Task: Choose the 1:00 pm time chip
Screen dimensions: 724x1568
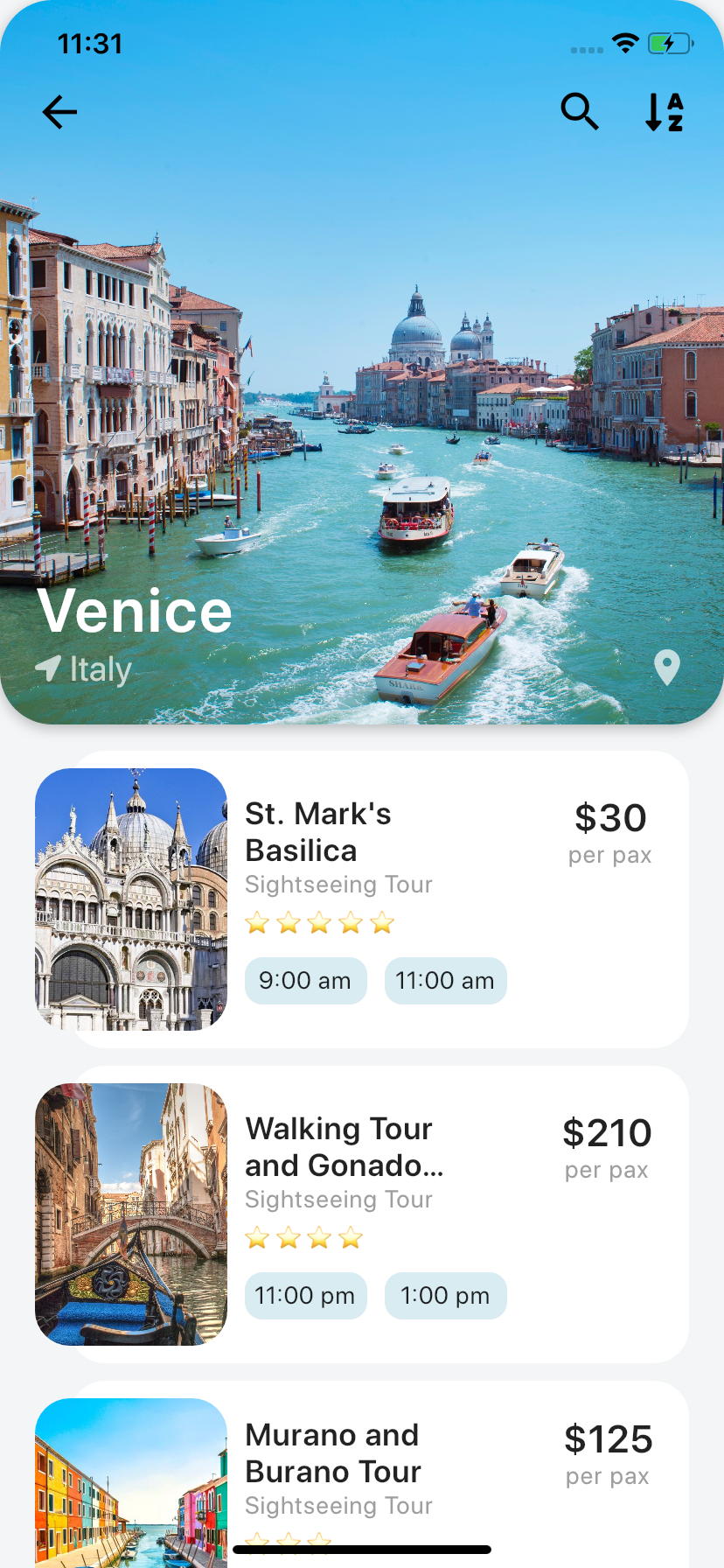Action: (x=445, y=1296)
